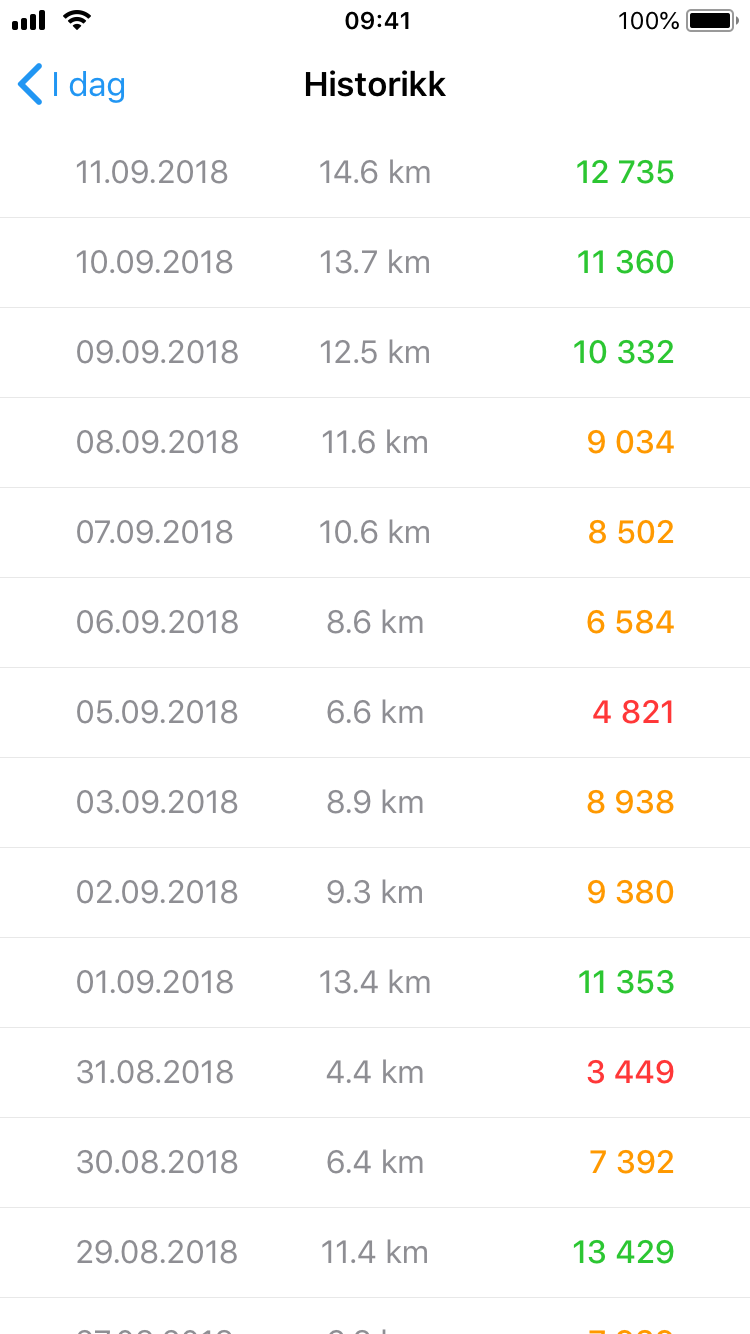Go back to I dag
This screenshot has width=750, height=1334.
point(72,85)
